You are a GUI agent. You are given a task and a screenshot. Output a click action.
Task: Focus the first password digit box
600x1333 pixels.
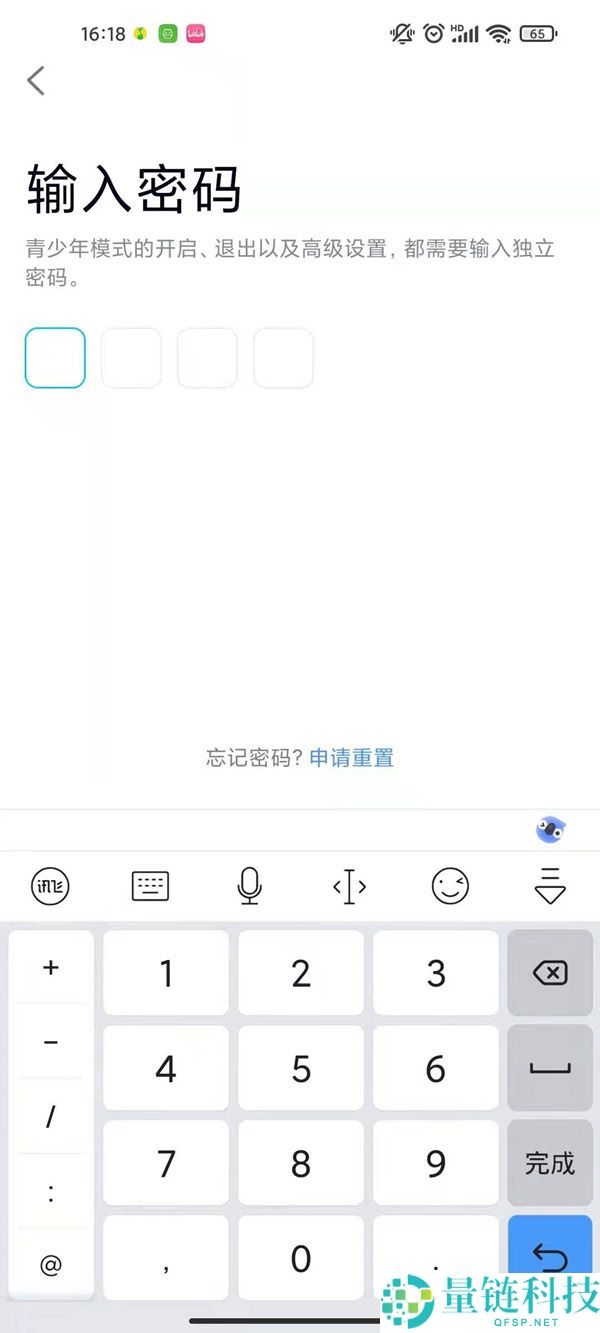(55, 358)
